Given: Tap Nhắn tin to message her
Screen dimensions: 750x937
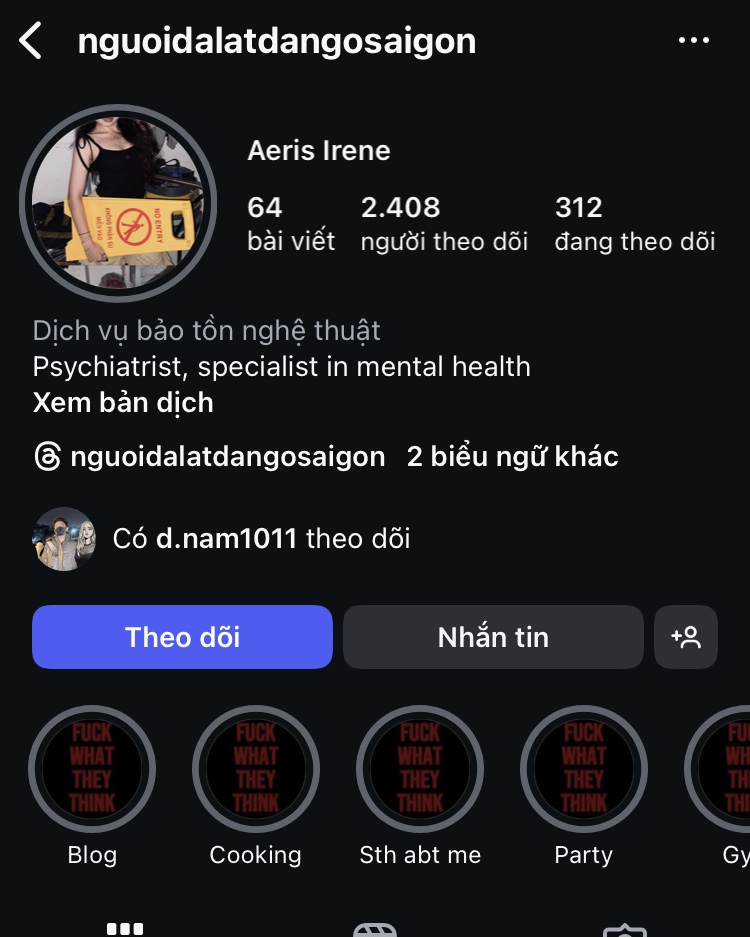Looking at the screenshot, I should click(493, 637).
